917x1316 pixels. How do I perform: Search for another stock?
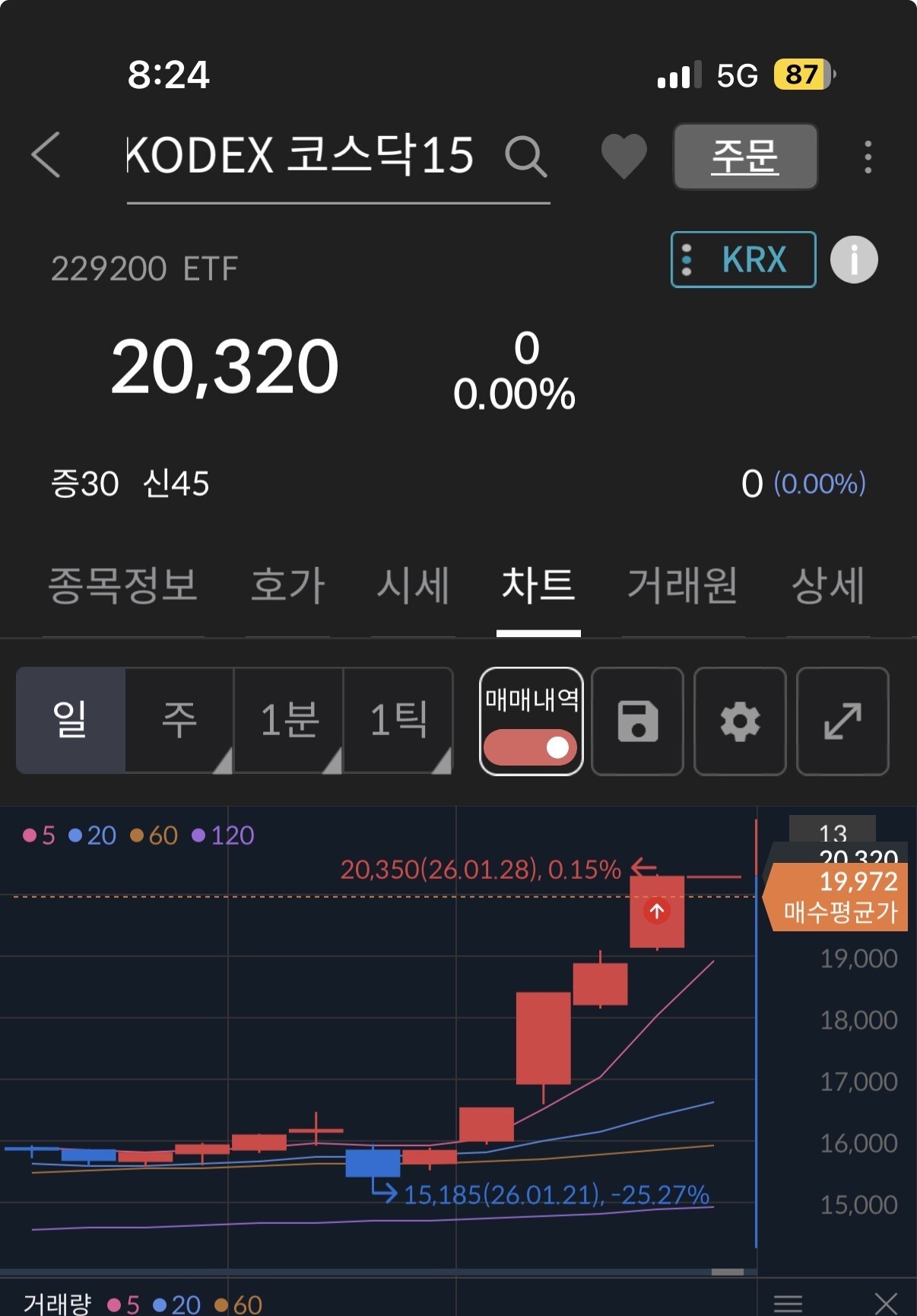(525, 157)
